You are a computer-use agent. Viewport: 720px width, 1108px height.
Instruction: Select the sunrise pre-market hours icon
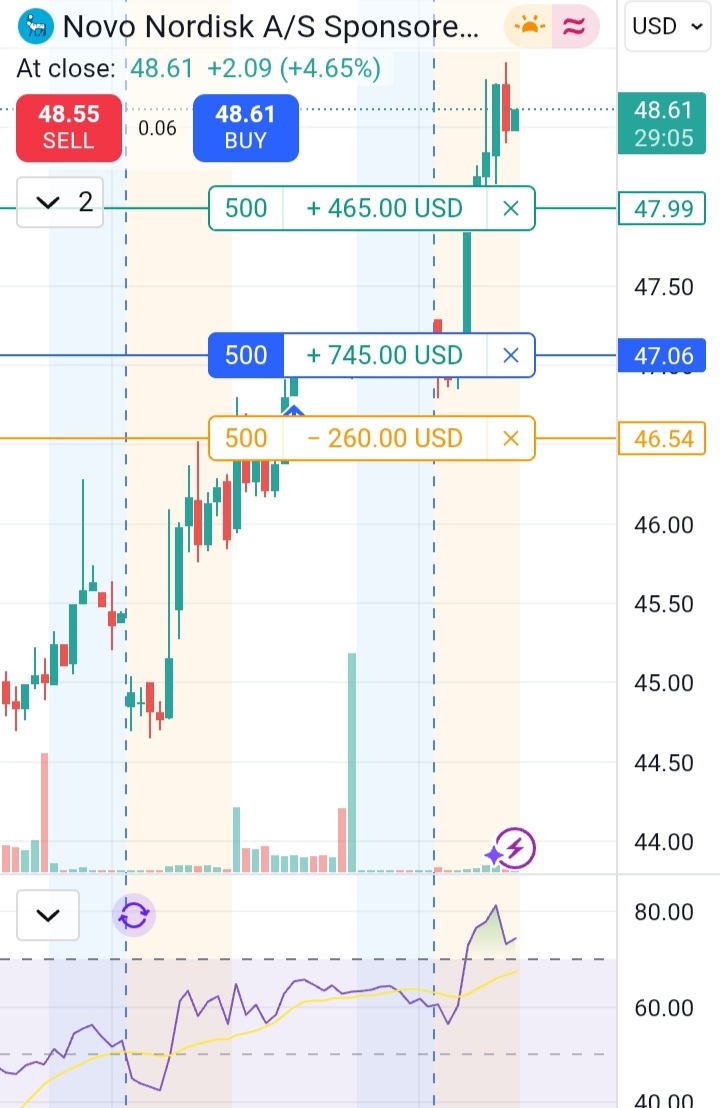click(530, 26)
